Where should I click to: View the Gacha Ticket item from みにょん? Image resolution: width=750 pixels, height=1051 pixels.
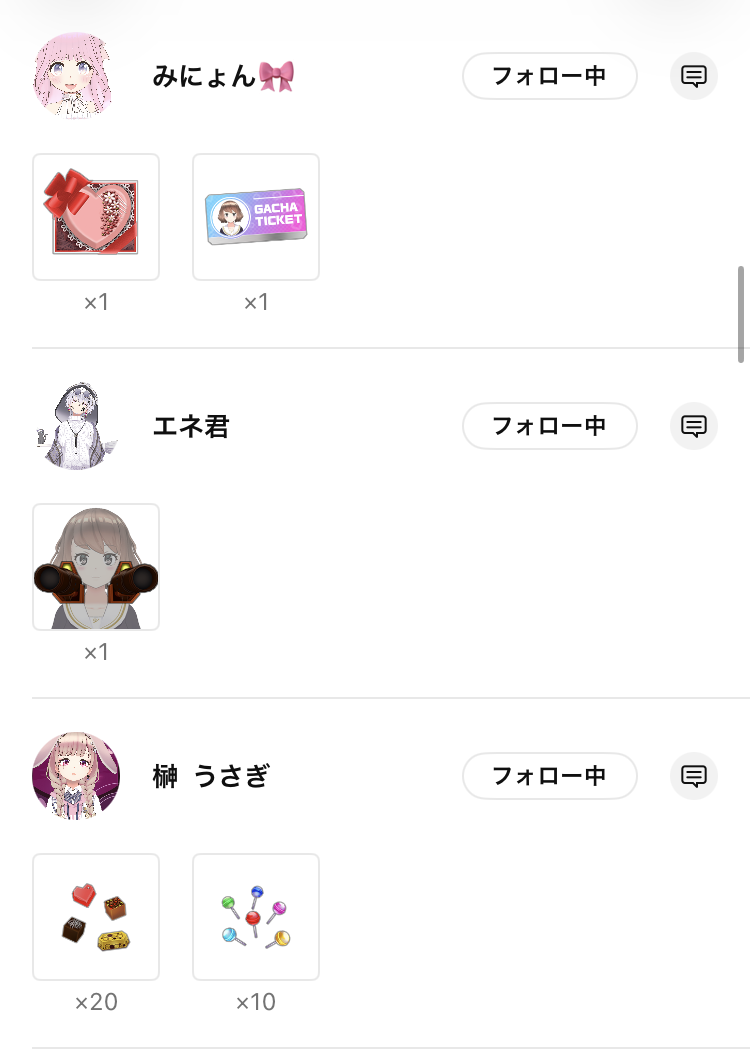point(256,217)
